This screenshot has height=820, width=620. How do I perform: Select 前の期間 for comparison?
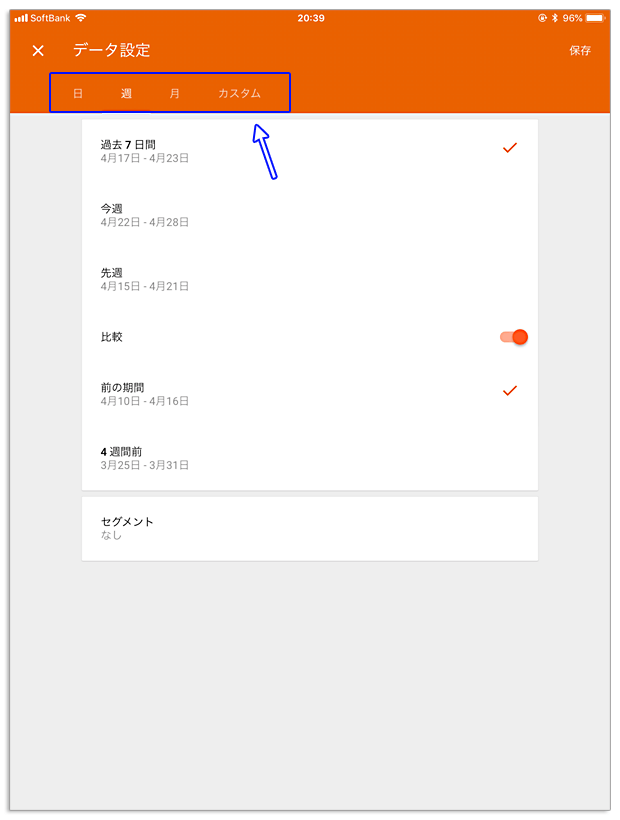(x=309, y=394)
